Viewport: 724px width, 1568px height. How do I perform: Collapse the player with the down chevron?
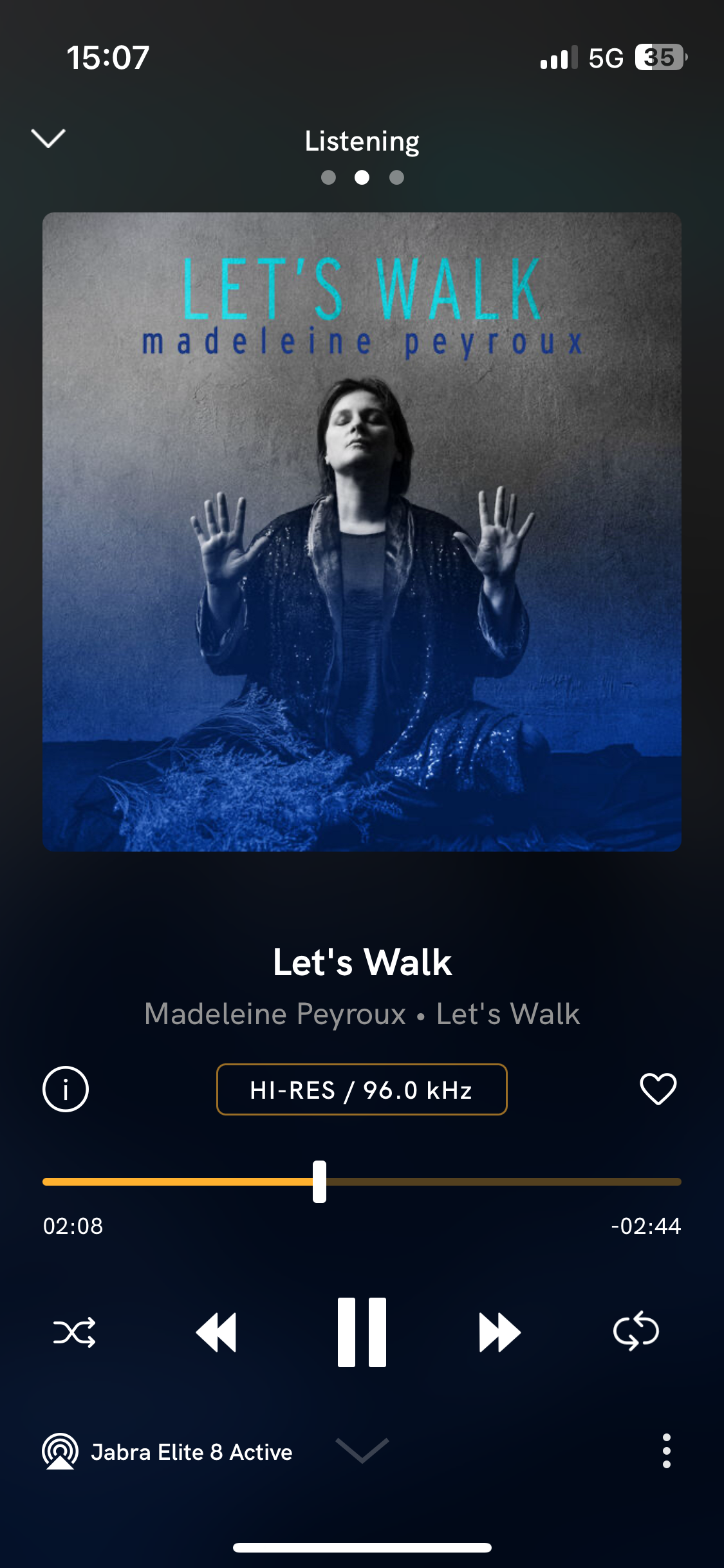(x=48, y=138)
